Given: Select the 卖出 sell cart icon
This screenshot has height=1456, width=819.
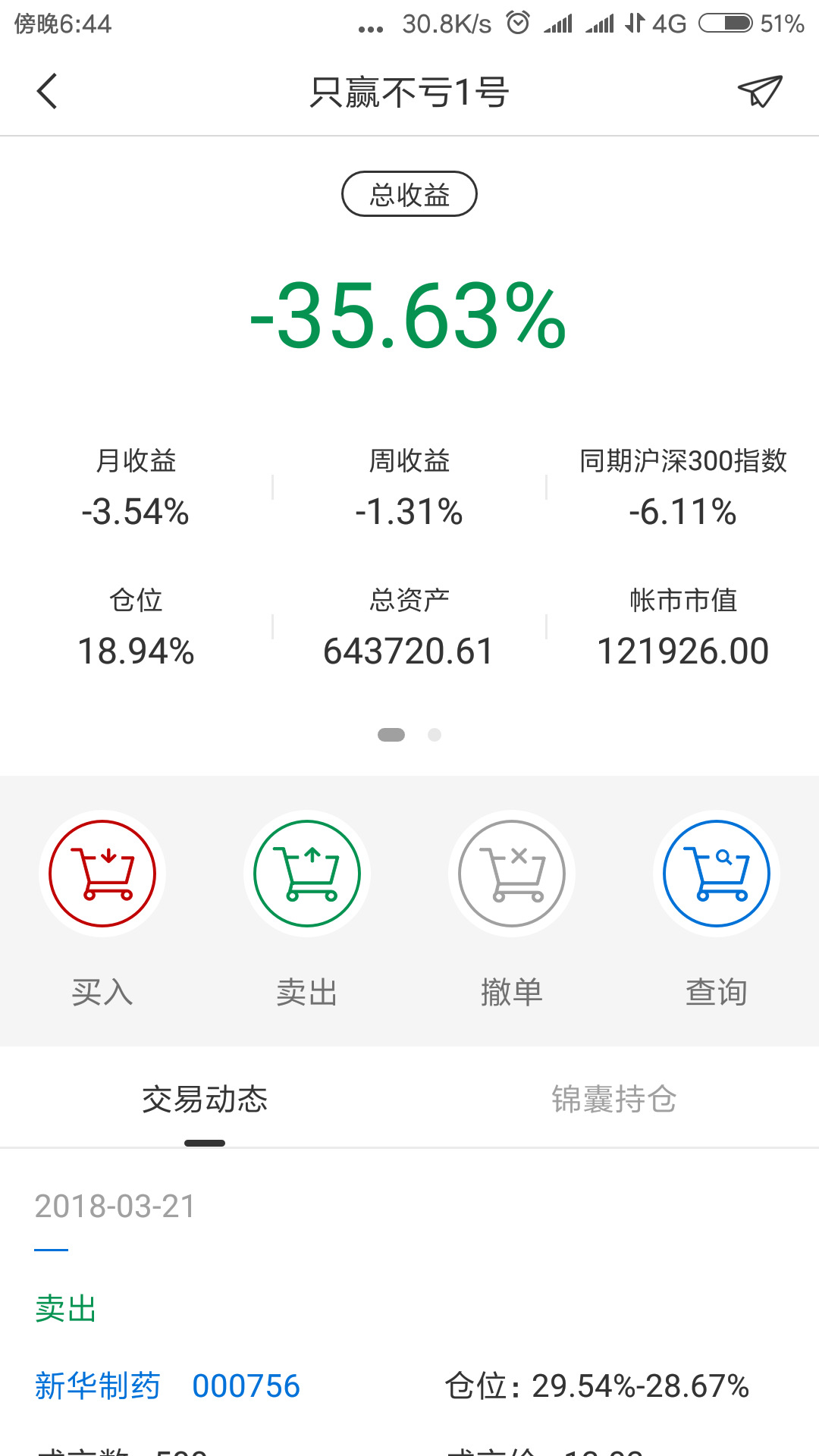Looking at the screenshot, I should pyautogui.click(x=306, y=874).
